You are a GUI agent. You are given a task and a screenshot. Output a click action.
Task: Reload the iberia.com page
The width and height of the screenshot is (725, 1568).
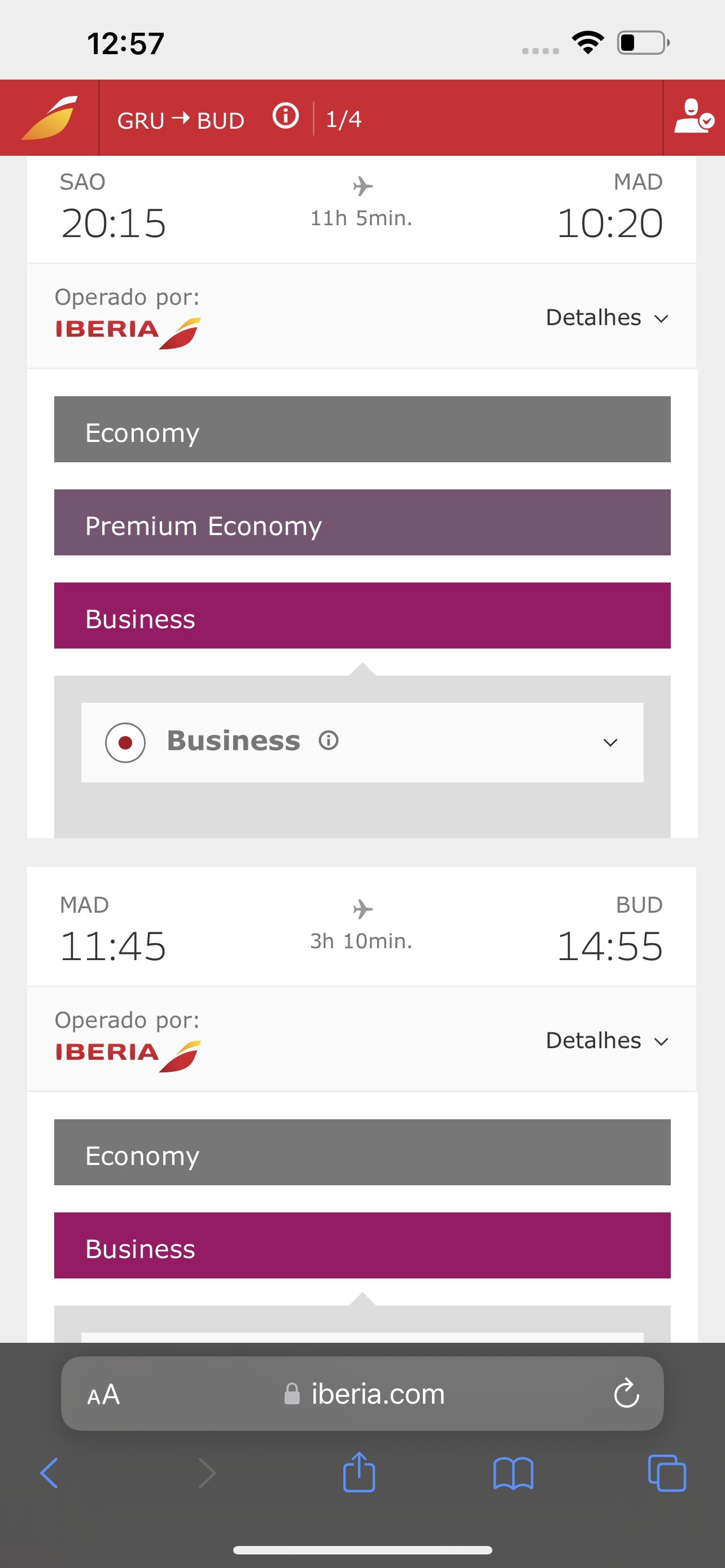click(x=626, y=1393)
